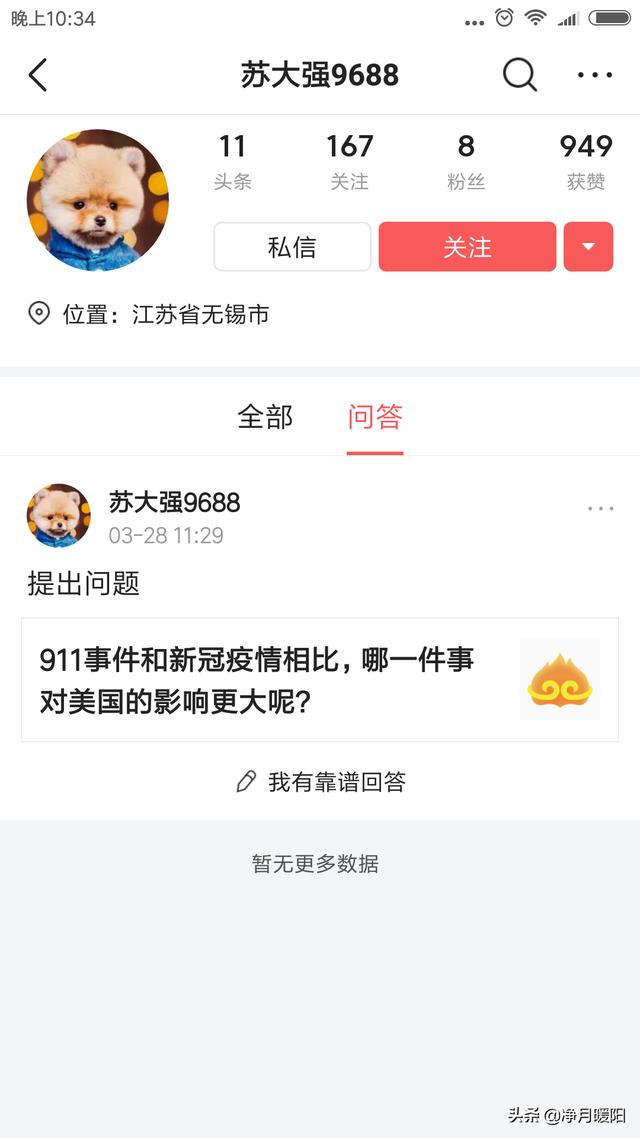Viewport: 640px width, 1138px height.
Task: Expand the dropdown arrow beside 关注
Action: pos(588,247)
